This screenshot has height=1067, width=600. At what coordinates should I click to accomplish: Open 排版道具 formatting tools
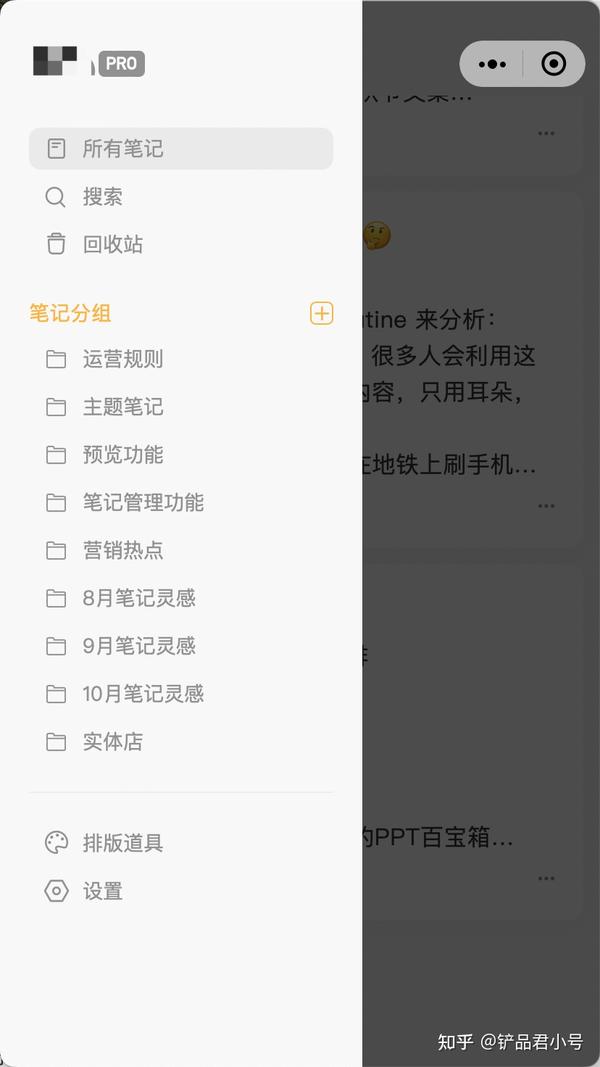122,843
